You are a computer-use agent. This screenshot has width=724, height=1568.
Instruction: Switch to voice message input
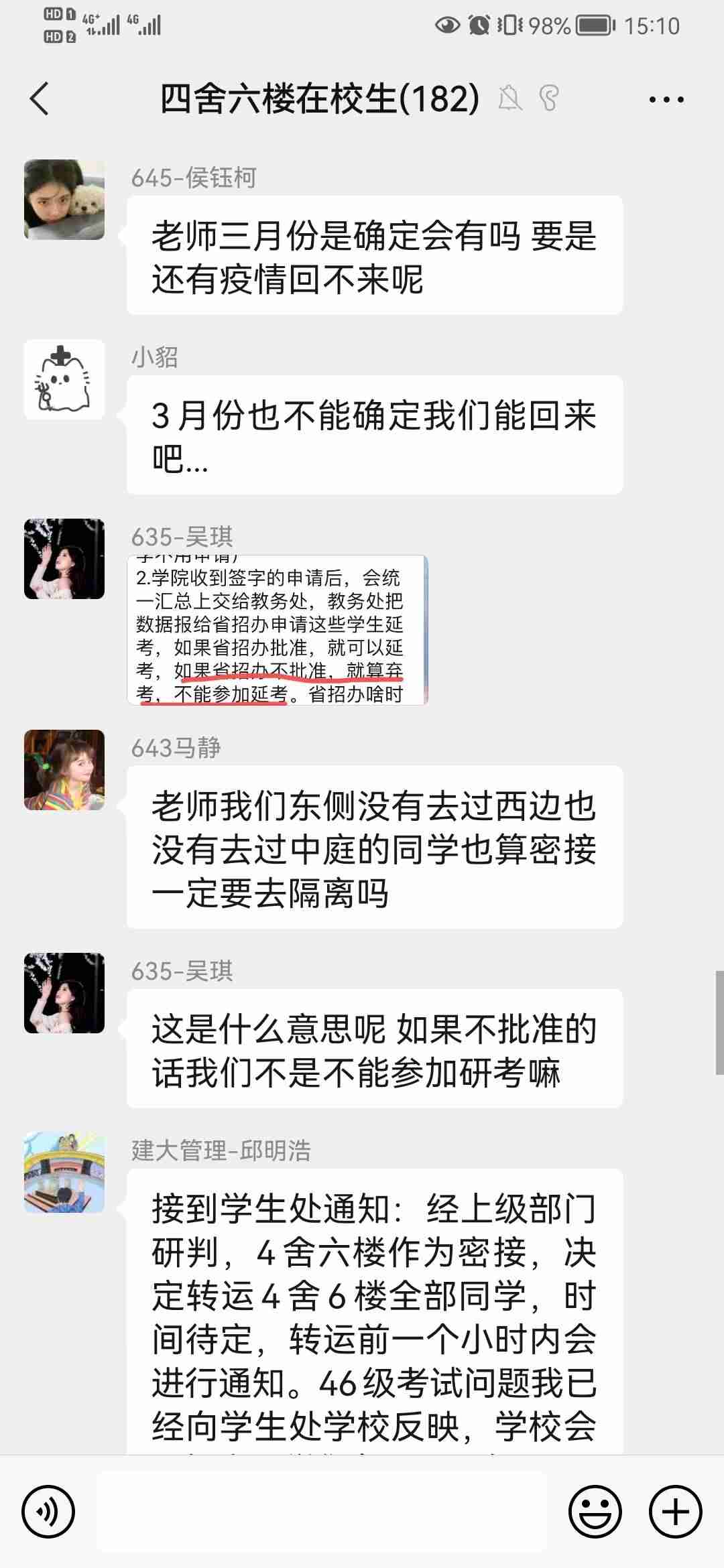coord(48,1512)
